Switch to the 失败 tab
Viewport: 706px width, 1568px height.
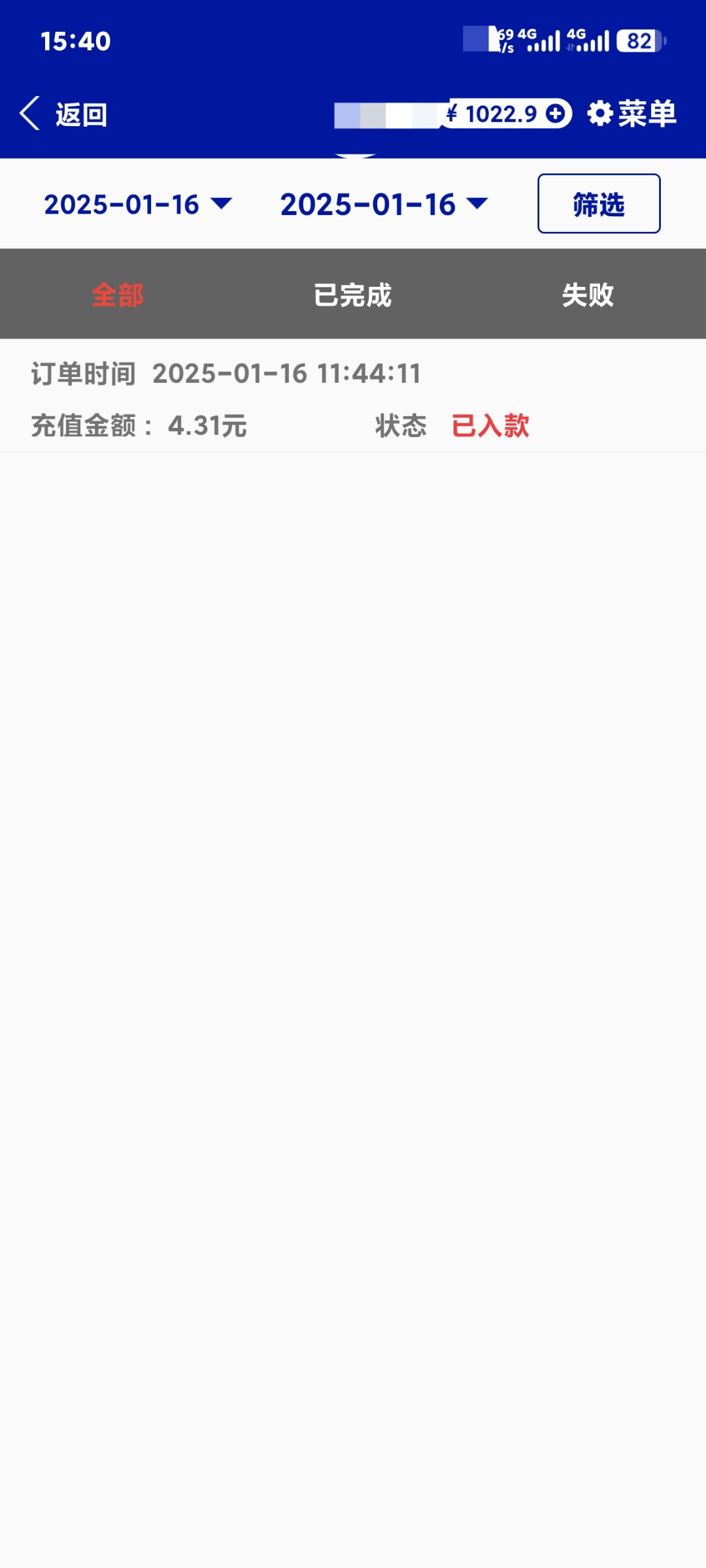pos(588,295)
